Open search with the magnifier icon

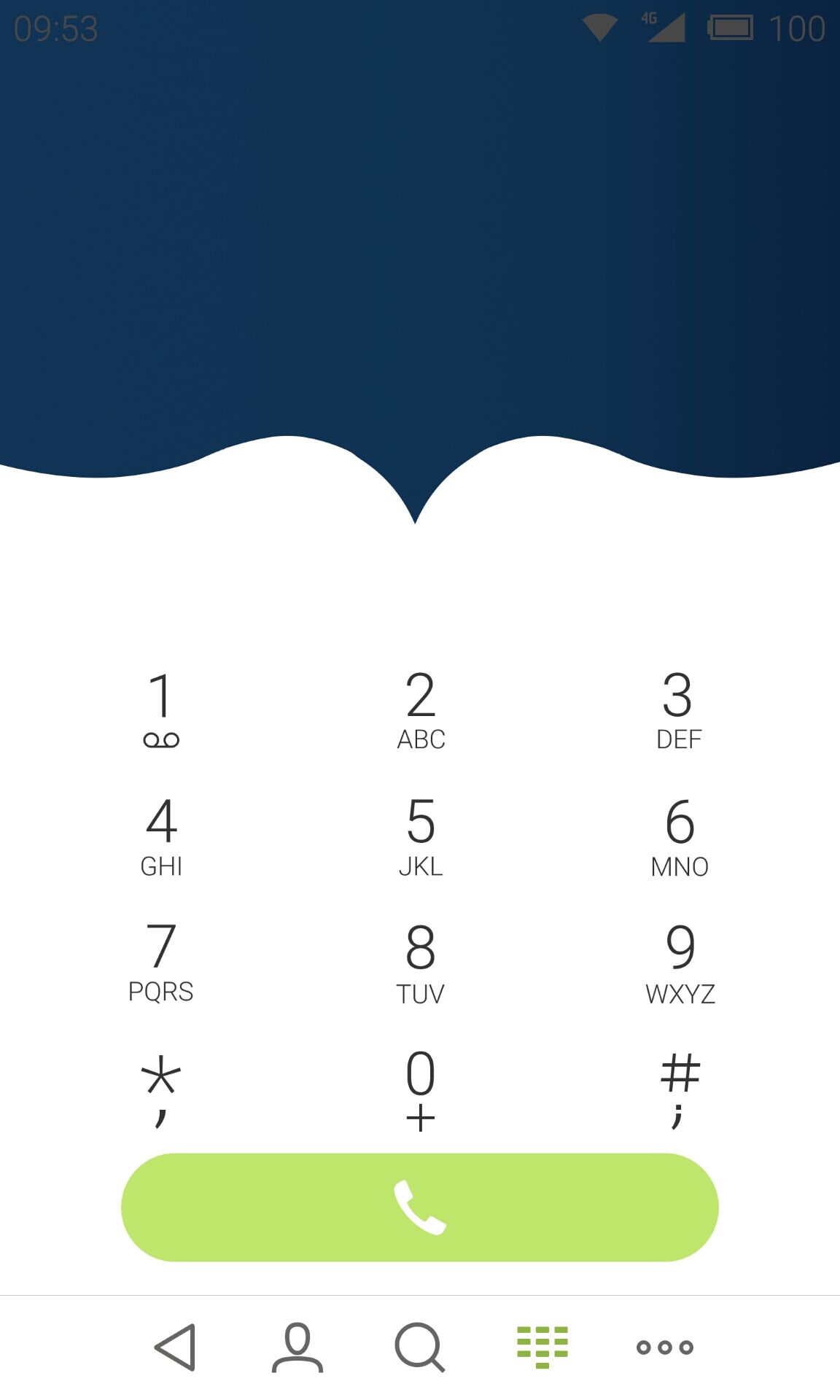pos(420,1347)
